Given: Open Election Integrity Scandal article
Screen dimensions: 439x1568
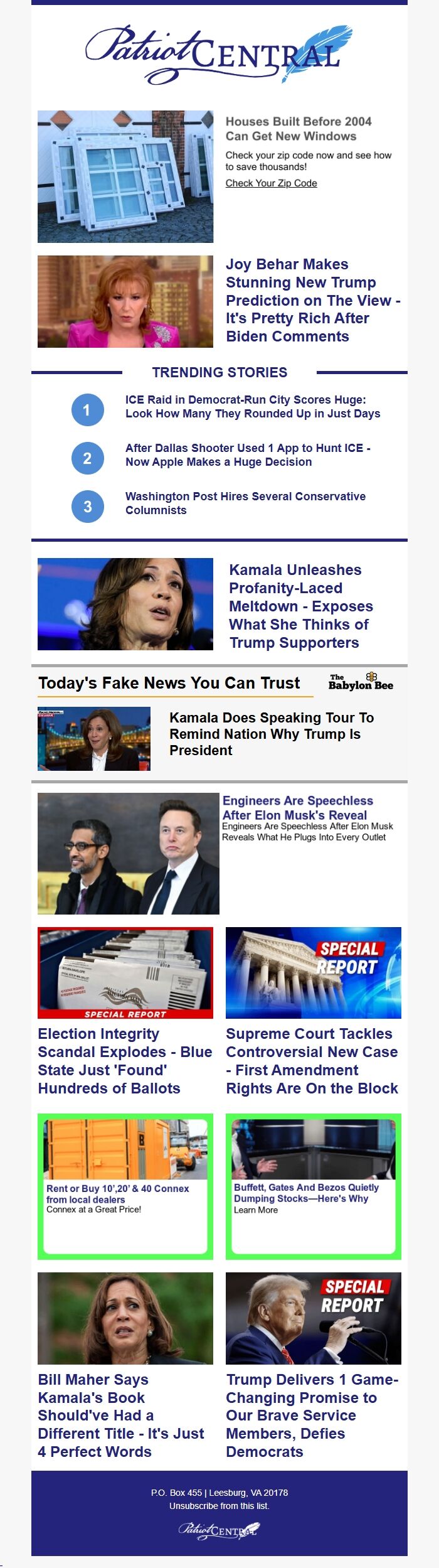Looking at the screenshot, I should [x=125, y=1061].
